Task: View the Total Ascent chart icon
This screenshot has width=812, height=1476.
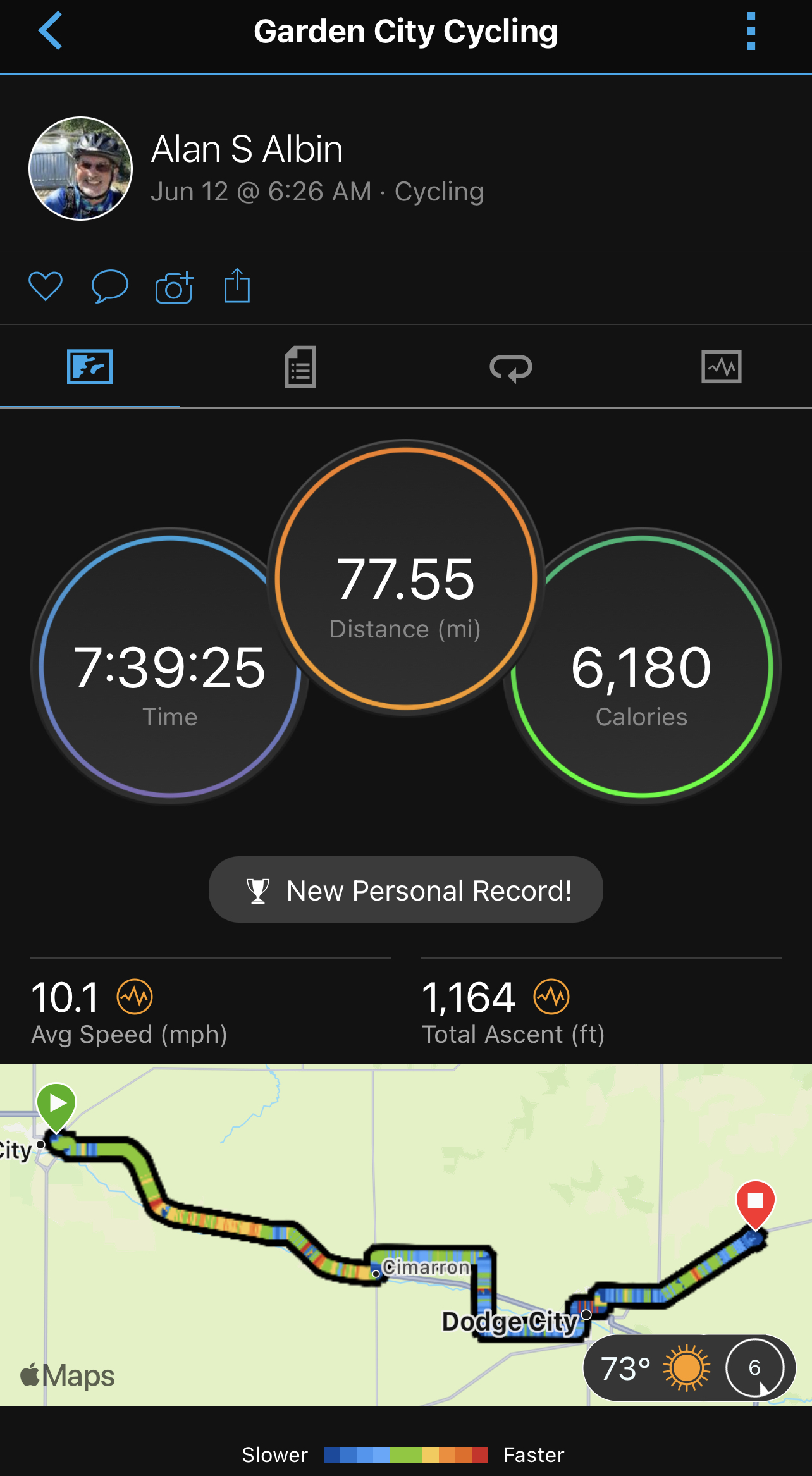Action: pos(551,997)
